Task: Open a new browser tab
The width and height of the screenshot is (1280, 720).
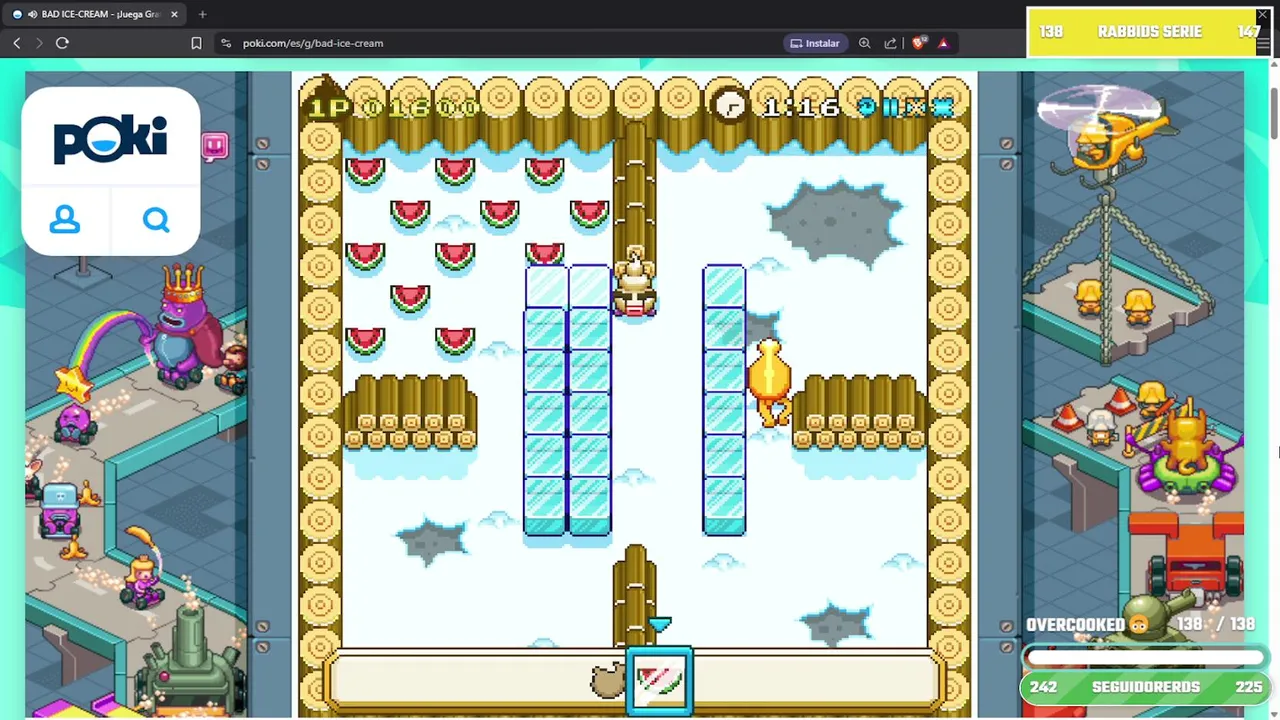Action: click(x=202, y=14)
